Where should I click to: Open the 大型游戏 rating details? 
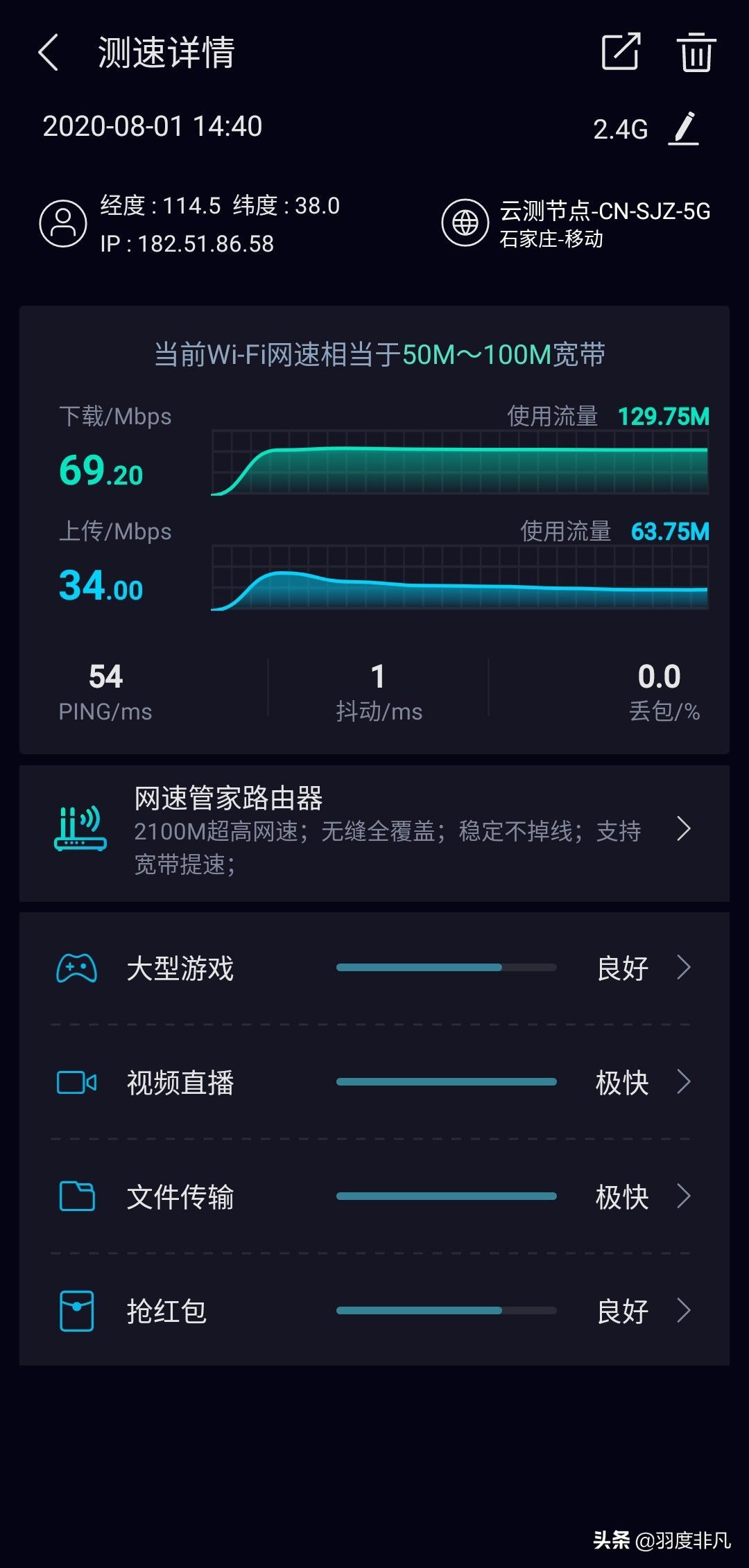click(374, 968)
